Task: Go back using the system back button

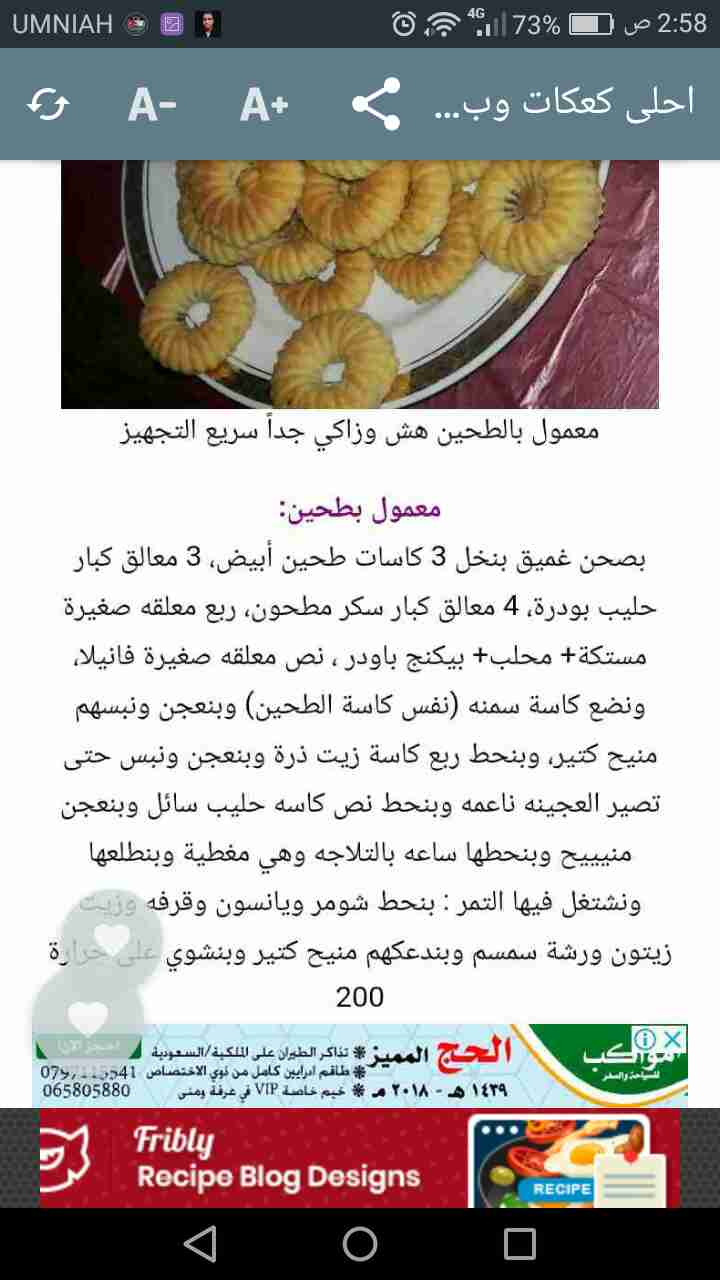Action: point(200,1244)
